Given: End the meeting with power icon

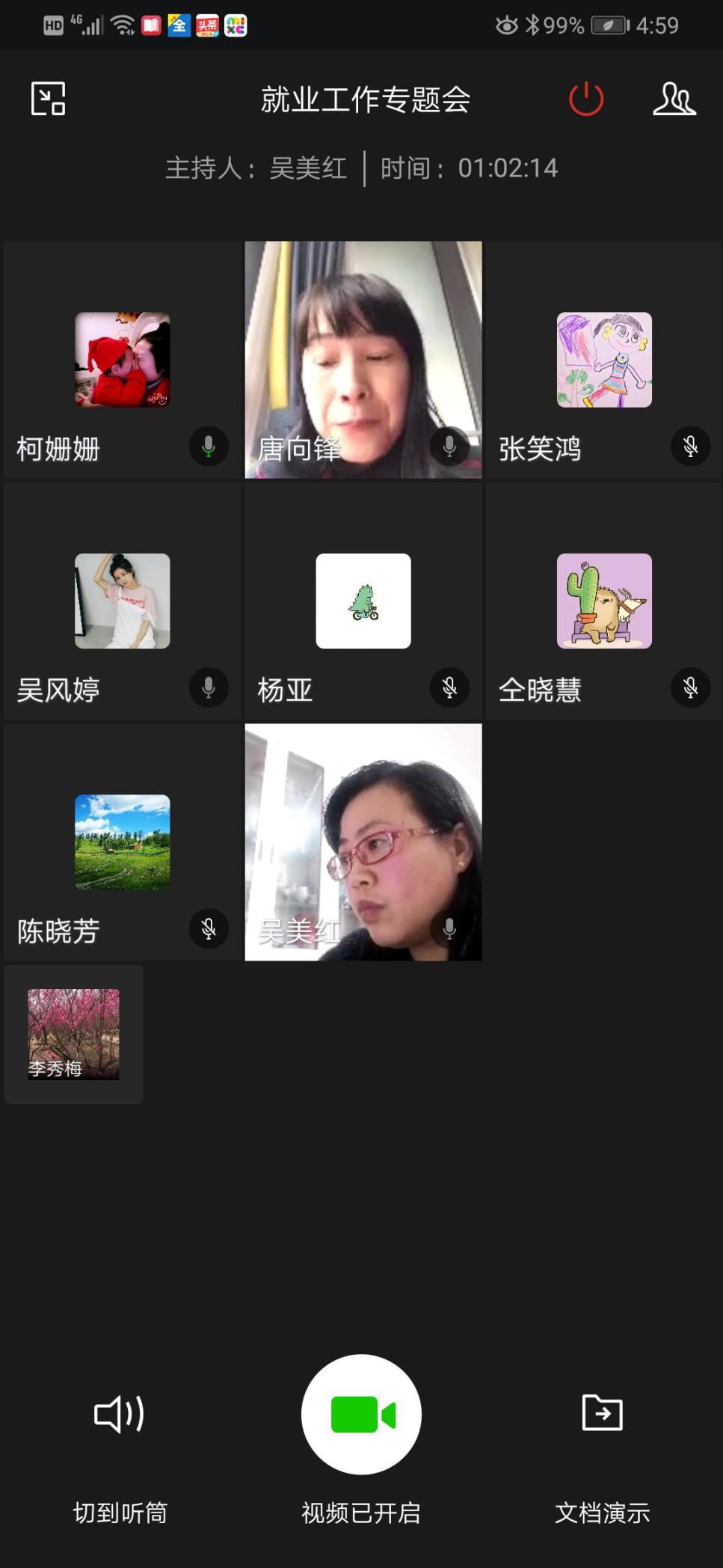Looking at the screenshot, I should coord(586,99).
